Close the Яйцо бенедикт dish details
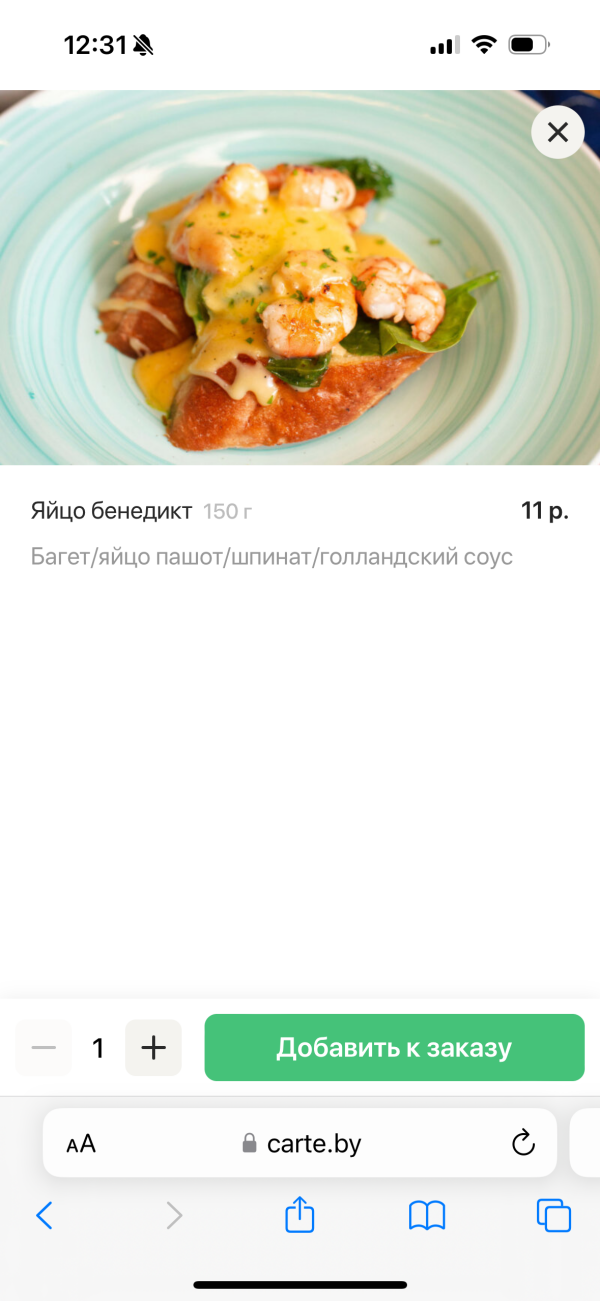 557,132
